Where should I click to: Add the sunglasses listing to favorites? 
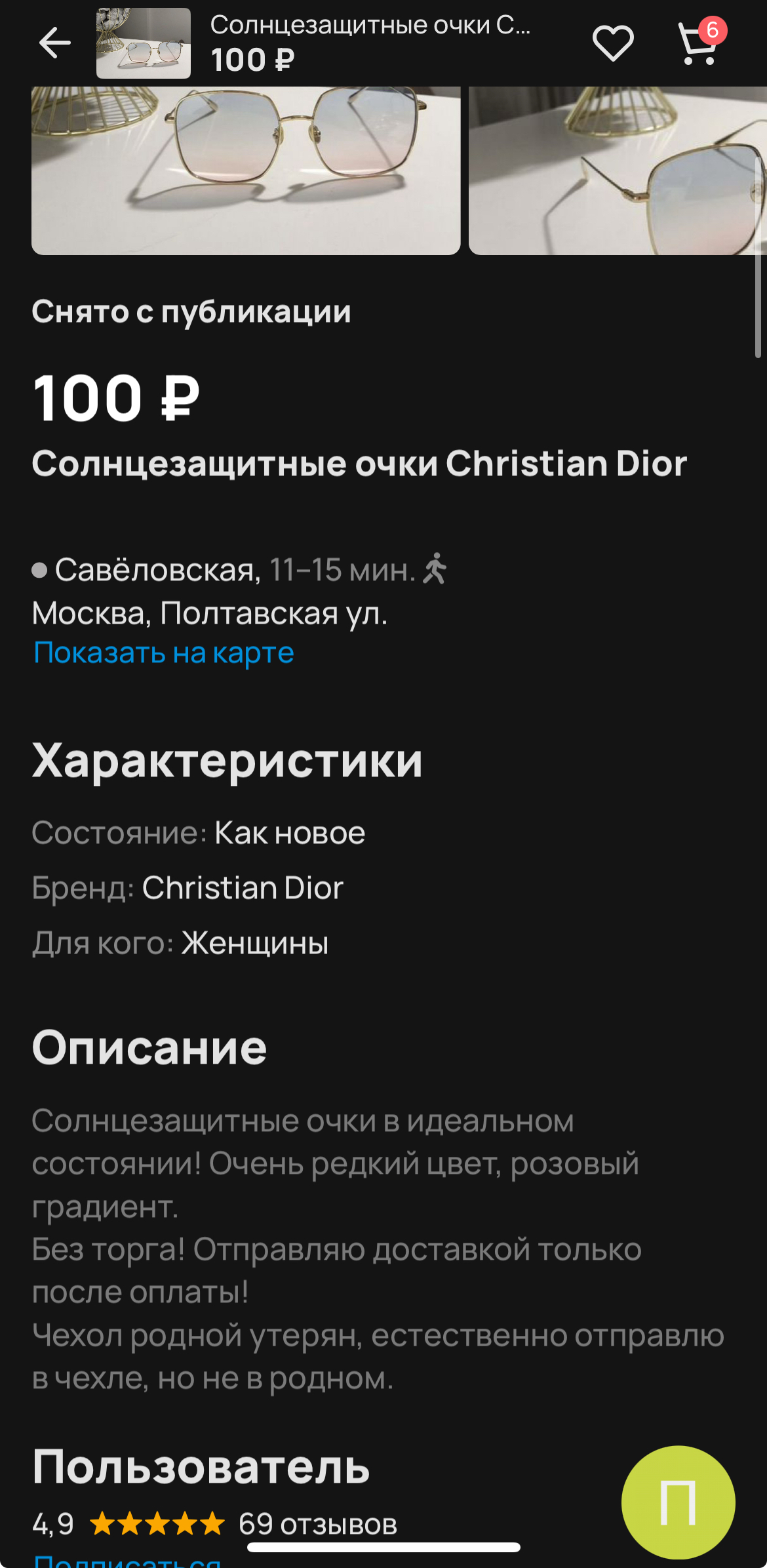click(x=612, y=43)
